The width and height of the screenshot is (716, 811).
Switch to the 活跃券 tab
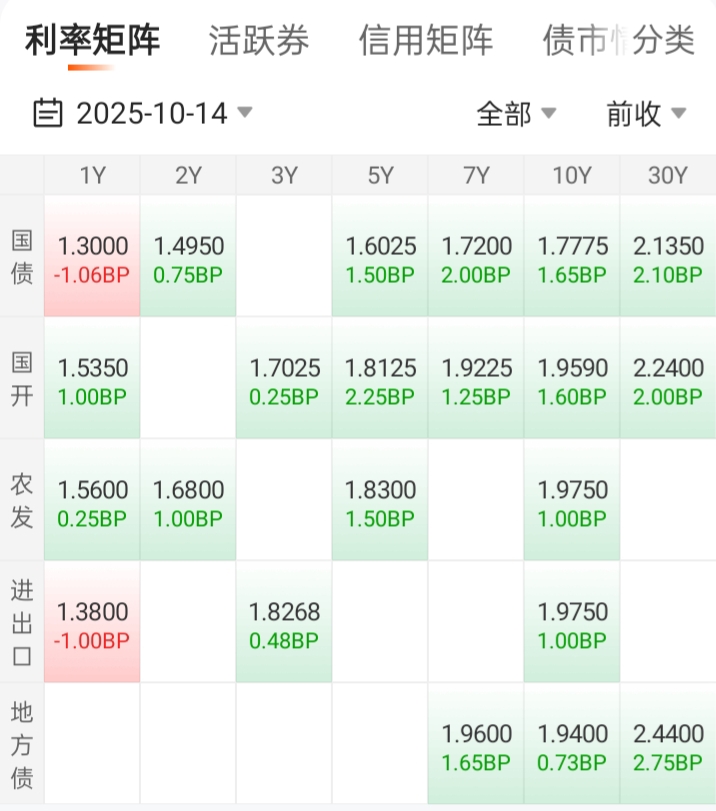(259, 41)
